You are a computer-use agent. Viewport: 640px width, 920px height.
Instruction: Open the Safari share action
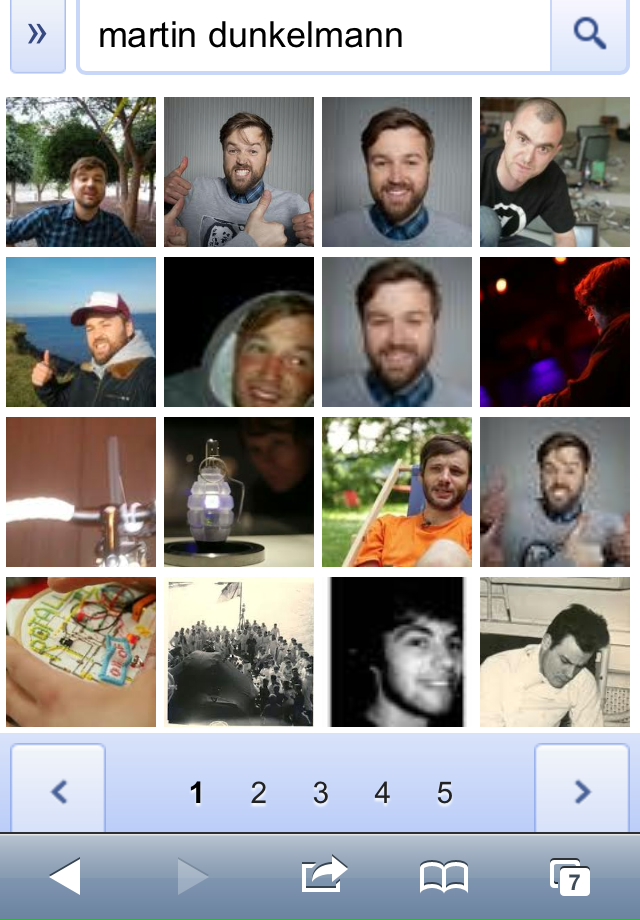click(x=324, y=876)
